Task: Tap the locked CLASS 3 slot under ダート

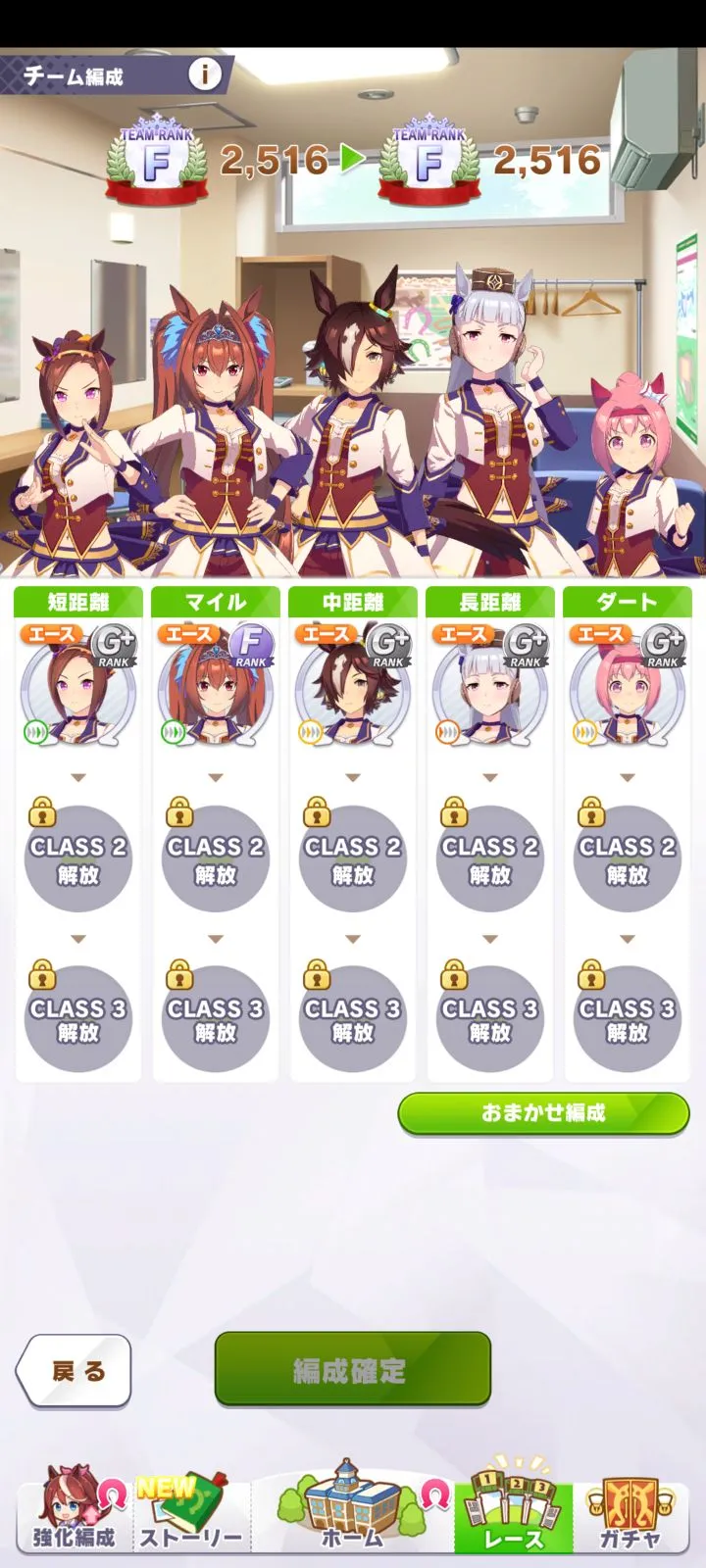Action: pos(628,1017)
